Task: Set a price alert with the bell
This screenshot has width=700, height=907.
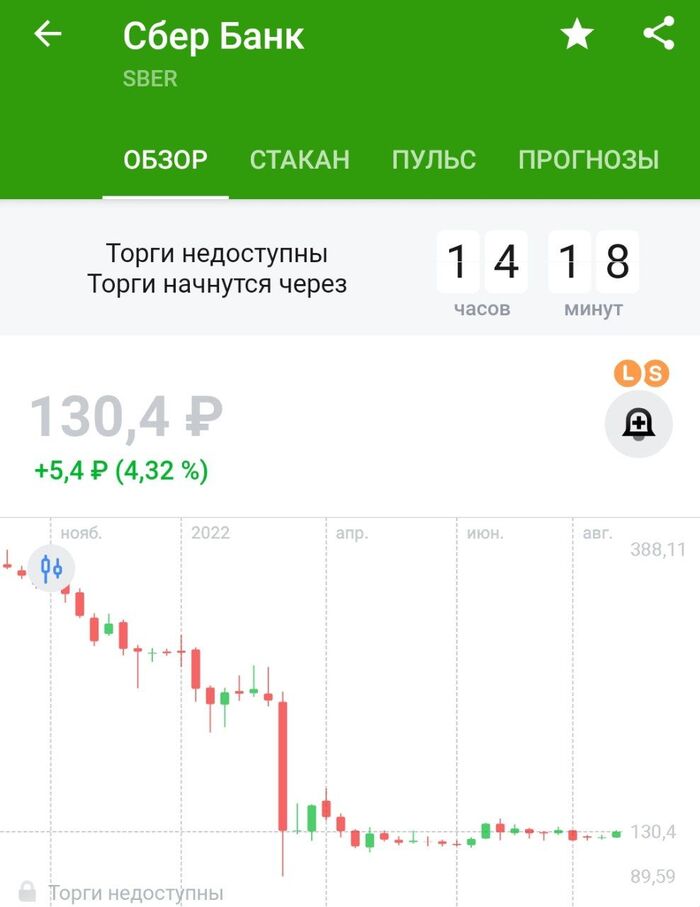Action: [x=638, y=424]
